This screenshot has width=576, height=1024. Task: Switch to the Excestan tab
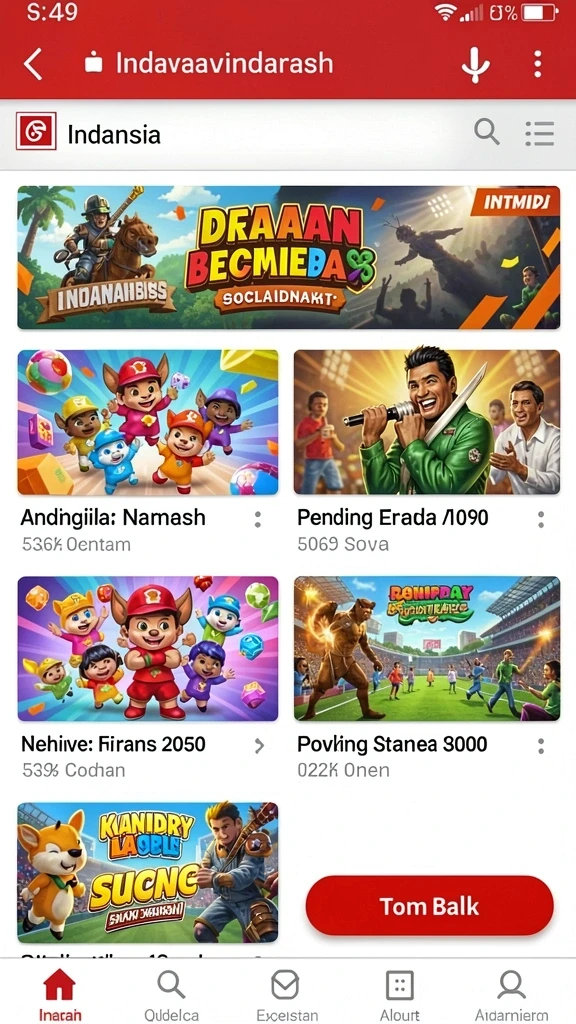(285, 995)
